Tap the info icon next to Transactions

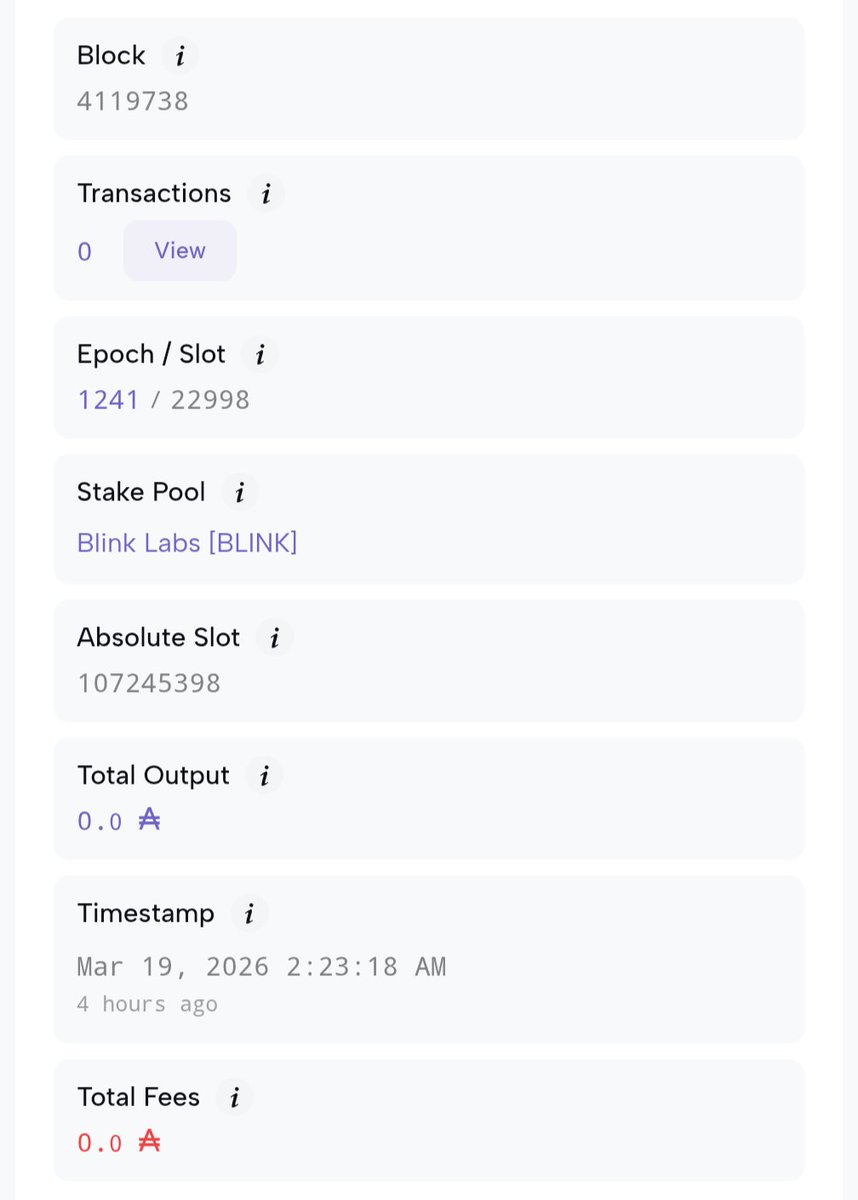click(x=266, y=194)
